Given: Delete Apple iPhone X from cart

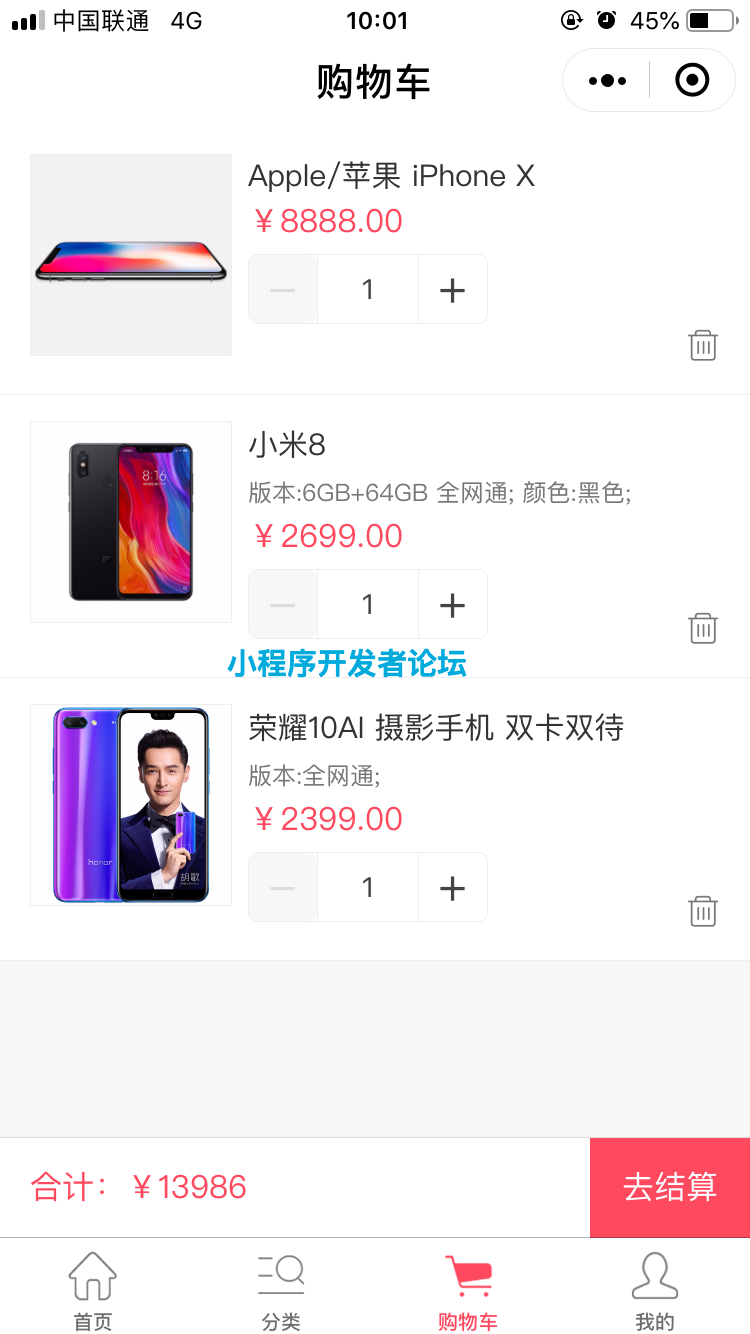Looking at the screenshot, I should [x=703, y=345].
